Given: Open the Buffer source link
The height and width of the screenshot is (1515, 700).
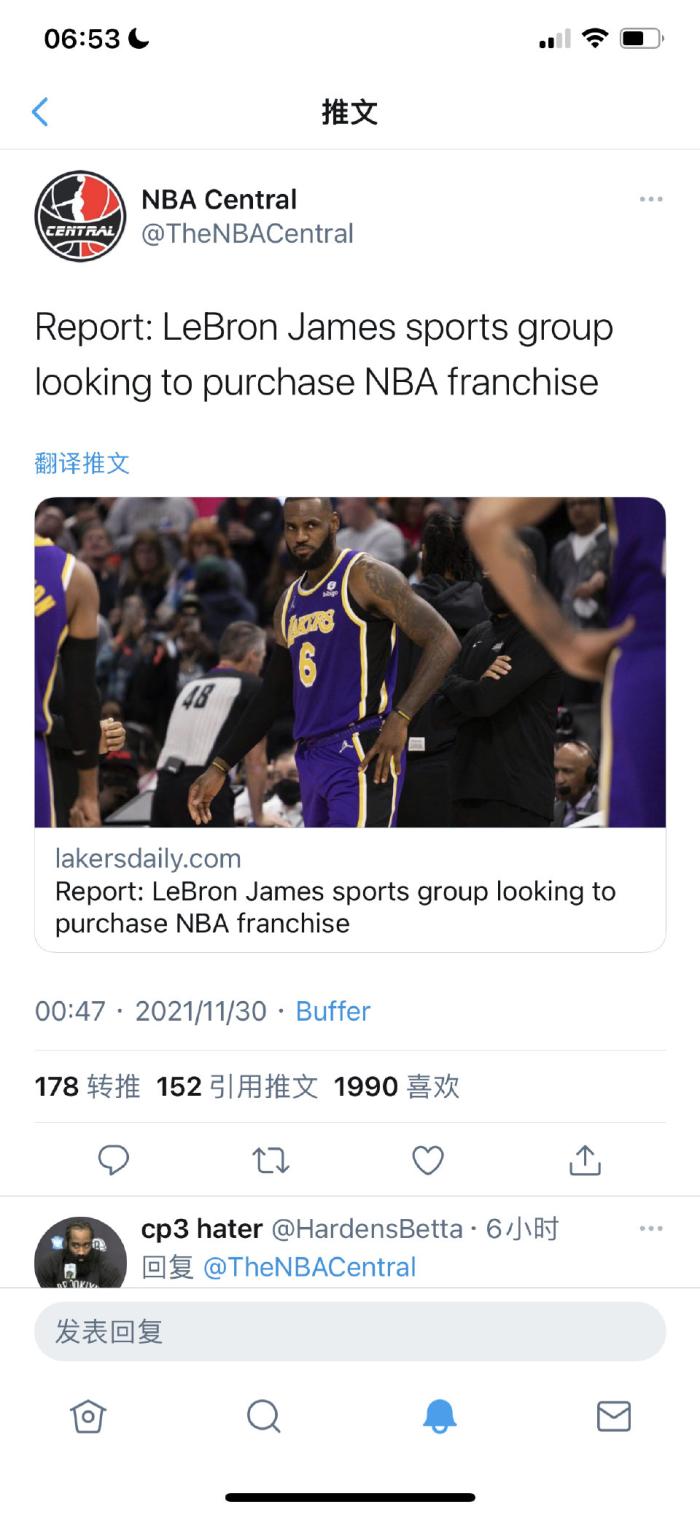Looking at the screenshot, I should (x=333, y=1011).
